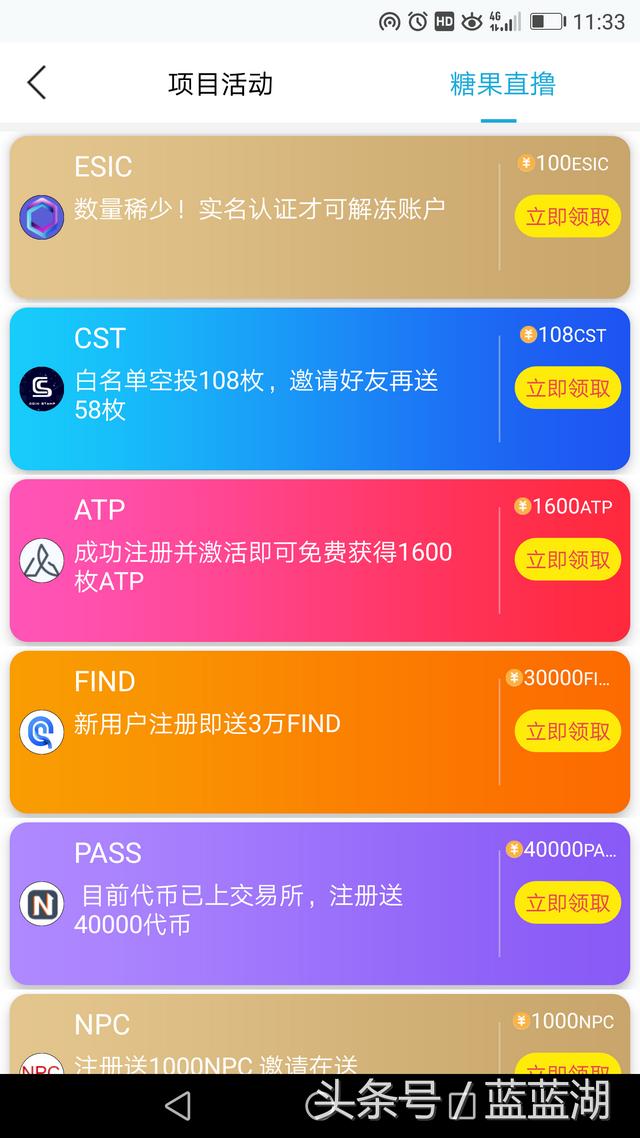Switch to the 项目活动 tab
This screenshot has width=640, height=1138.
click(x=220, y=84)
